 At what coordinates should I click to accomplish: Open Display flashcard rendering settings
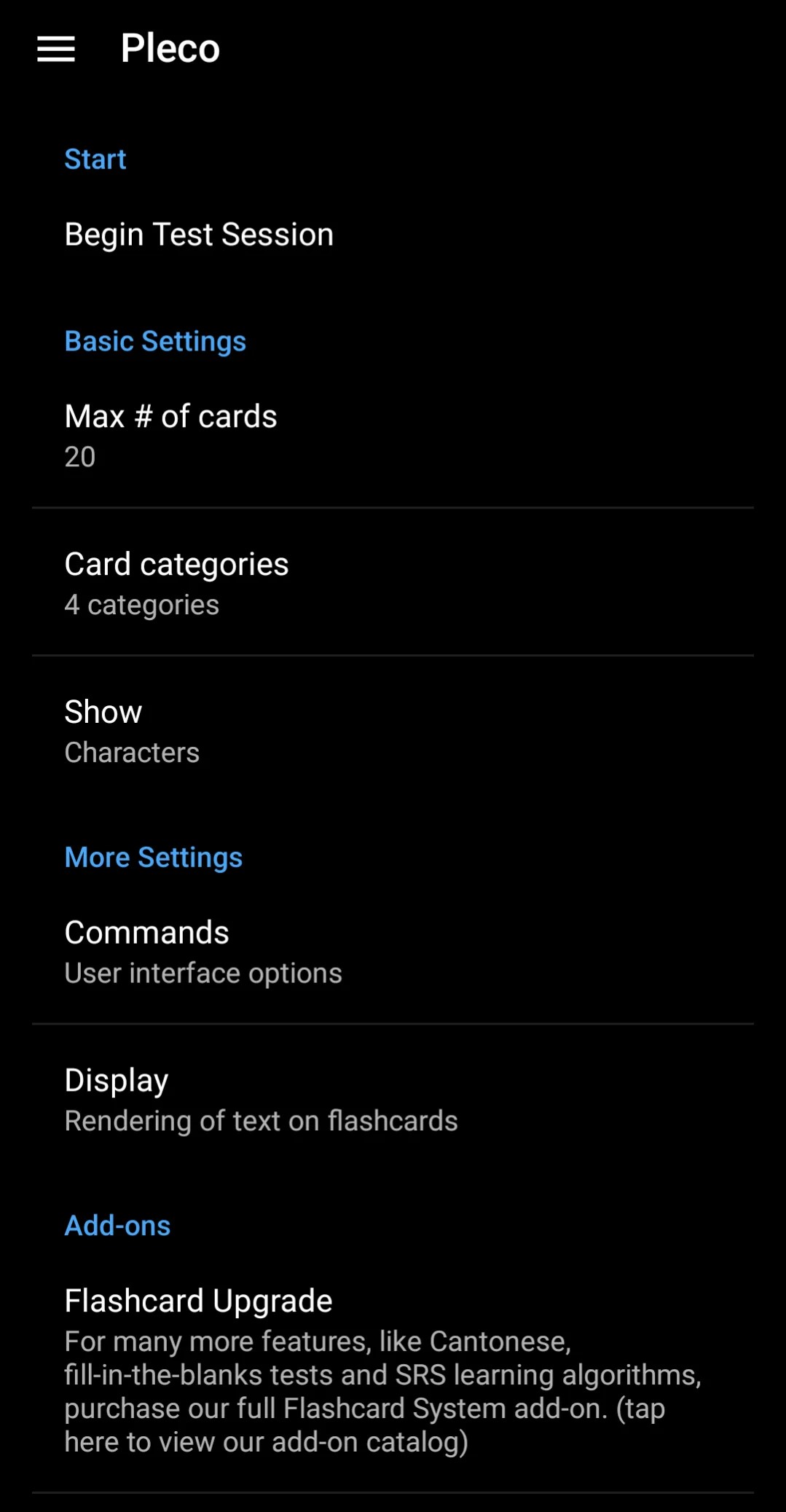click(393, 1099)
